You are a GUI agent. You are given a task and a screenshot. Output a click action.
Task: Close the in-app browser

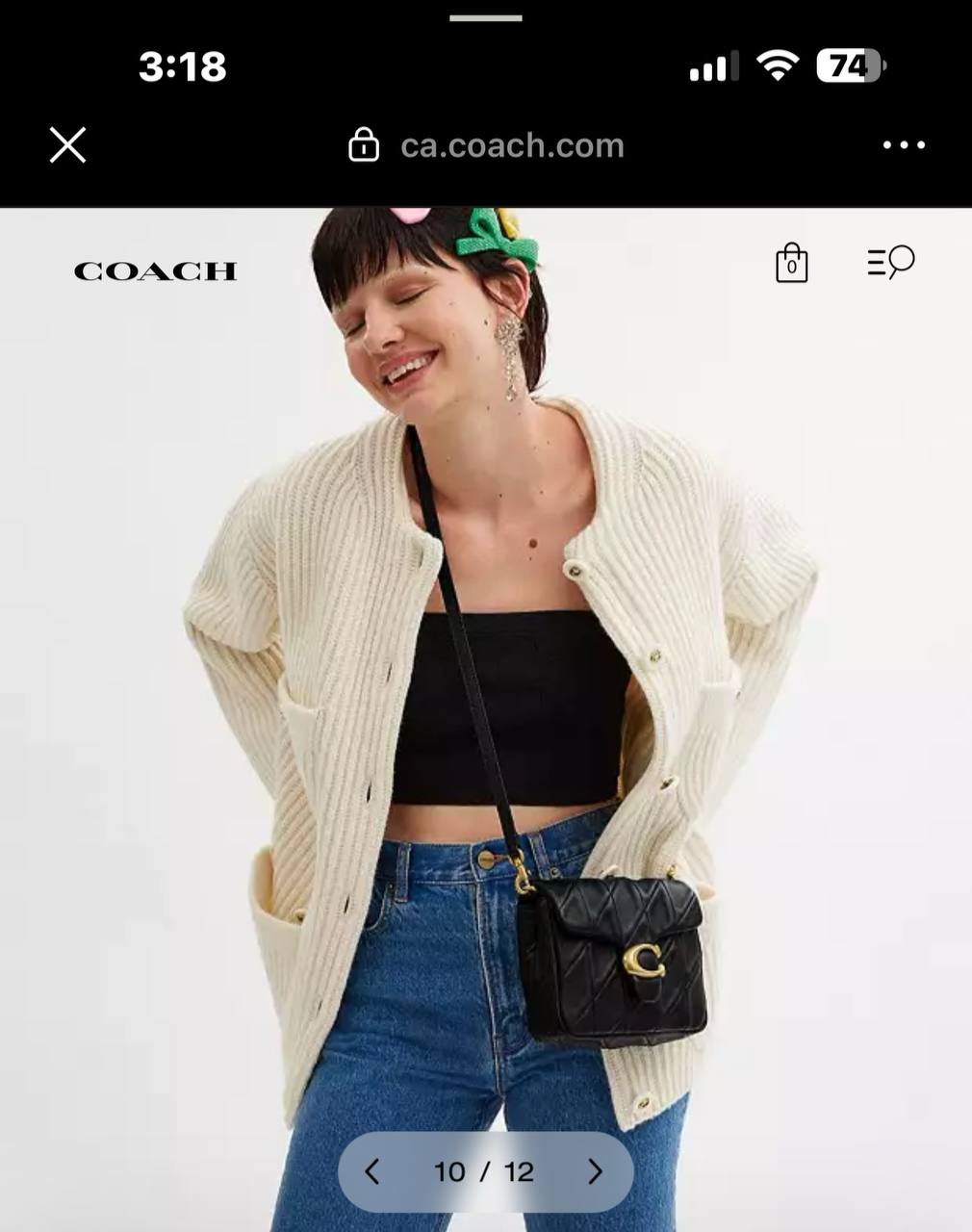67,145
